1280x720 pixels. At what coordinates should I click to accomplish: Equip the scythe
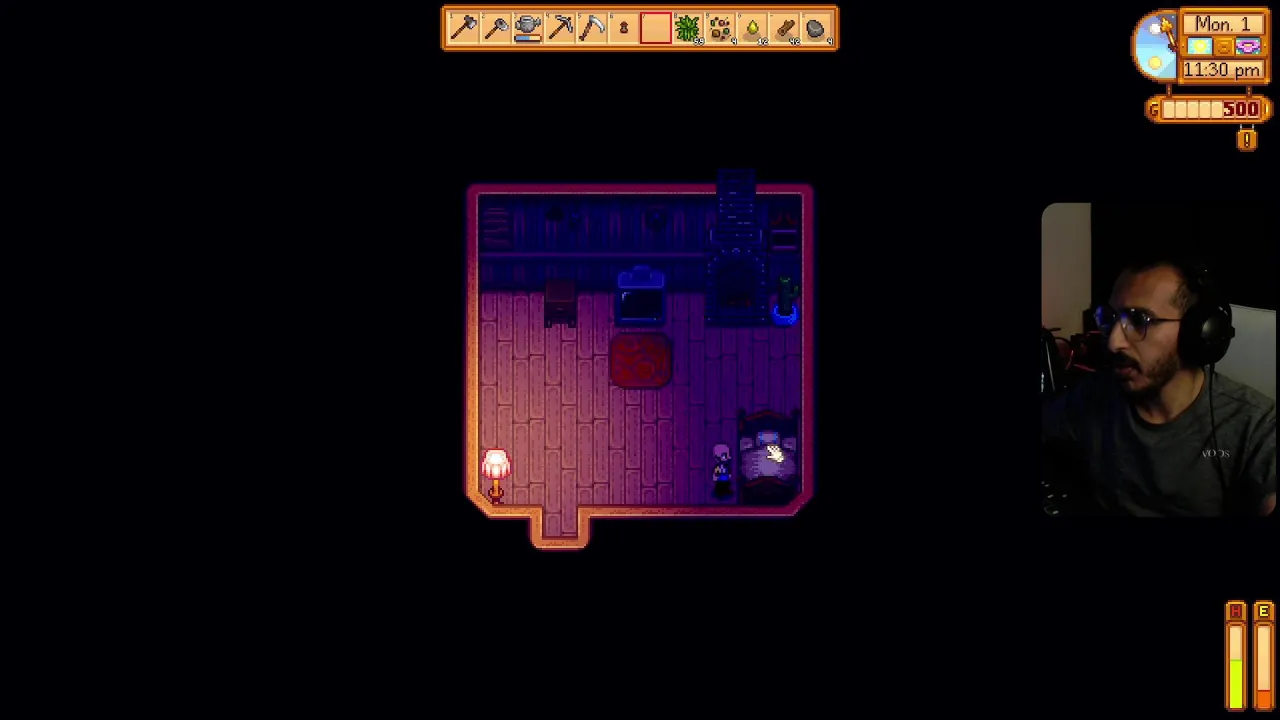point(591,28)
